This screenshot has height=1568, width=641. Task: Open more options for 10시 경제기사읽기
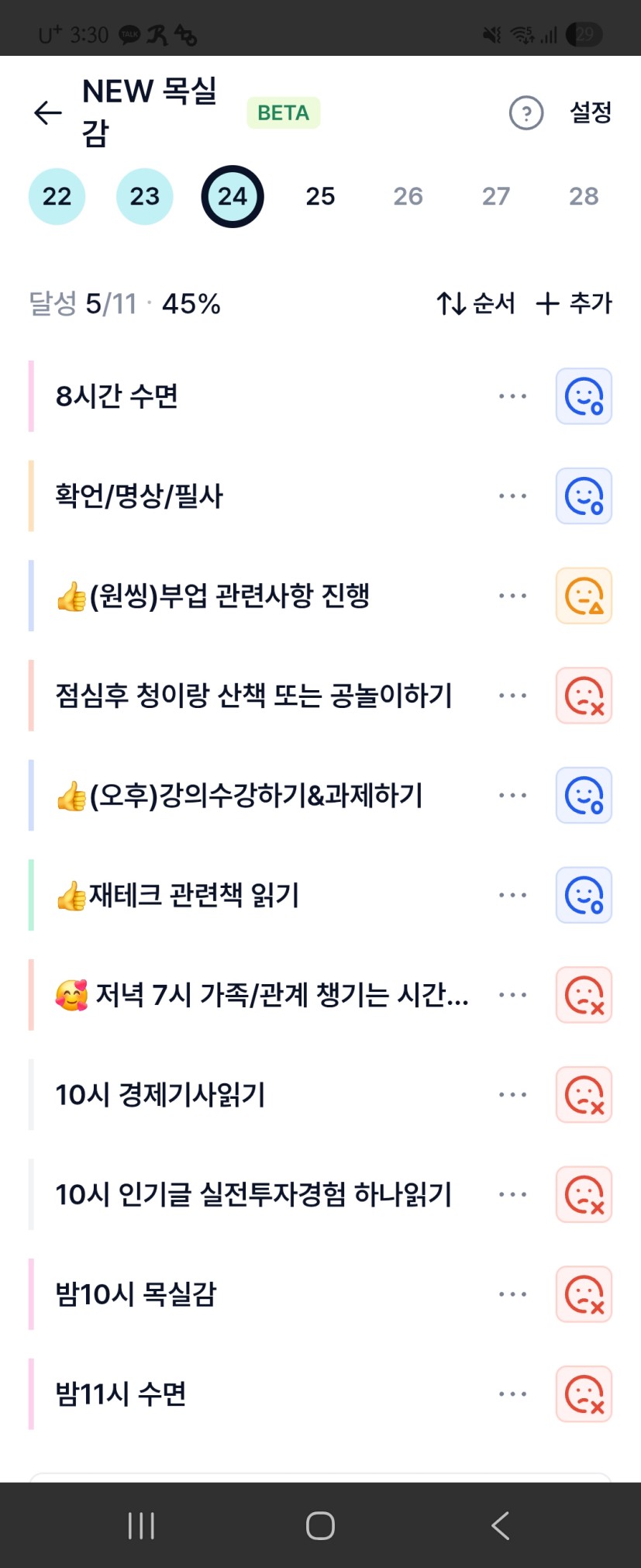coord(512,1095)
